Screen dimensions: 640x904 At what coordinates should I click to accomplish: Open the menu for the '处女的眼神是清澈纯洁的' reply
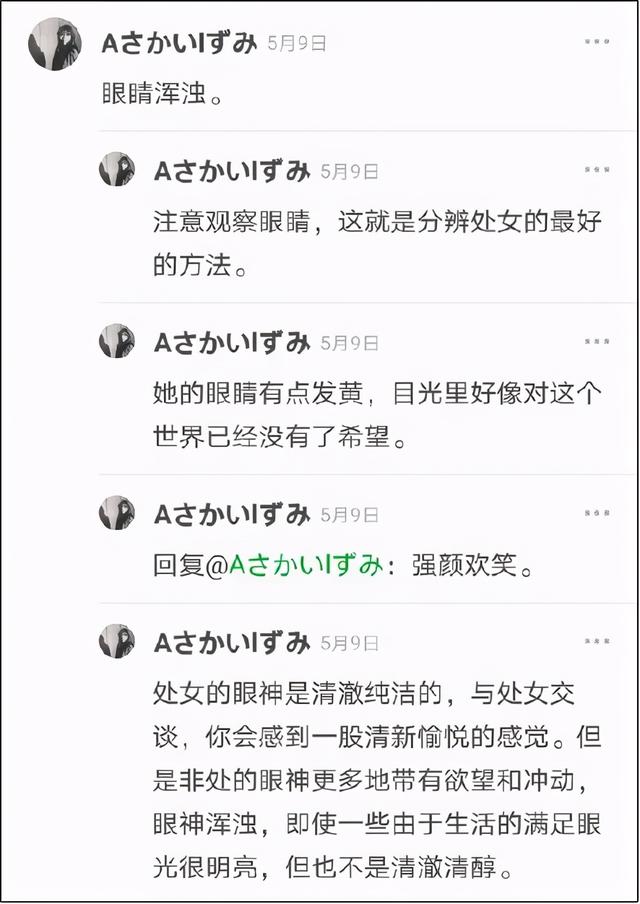[x=597, y=641]
